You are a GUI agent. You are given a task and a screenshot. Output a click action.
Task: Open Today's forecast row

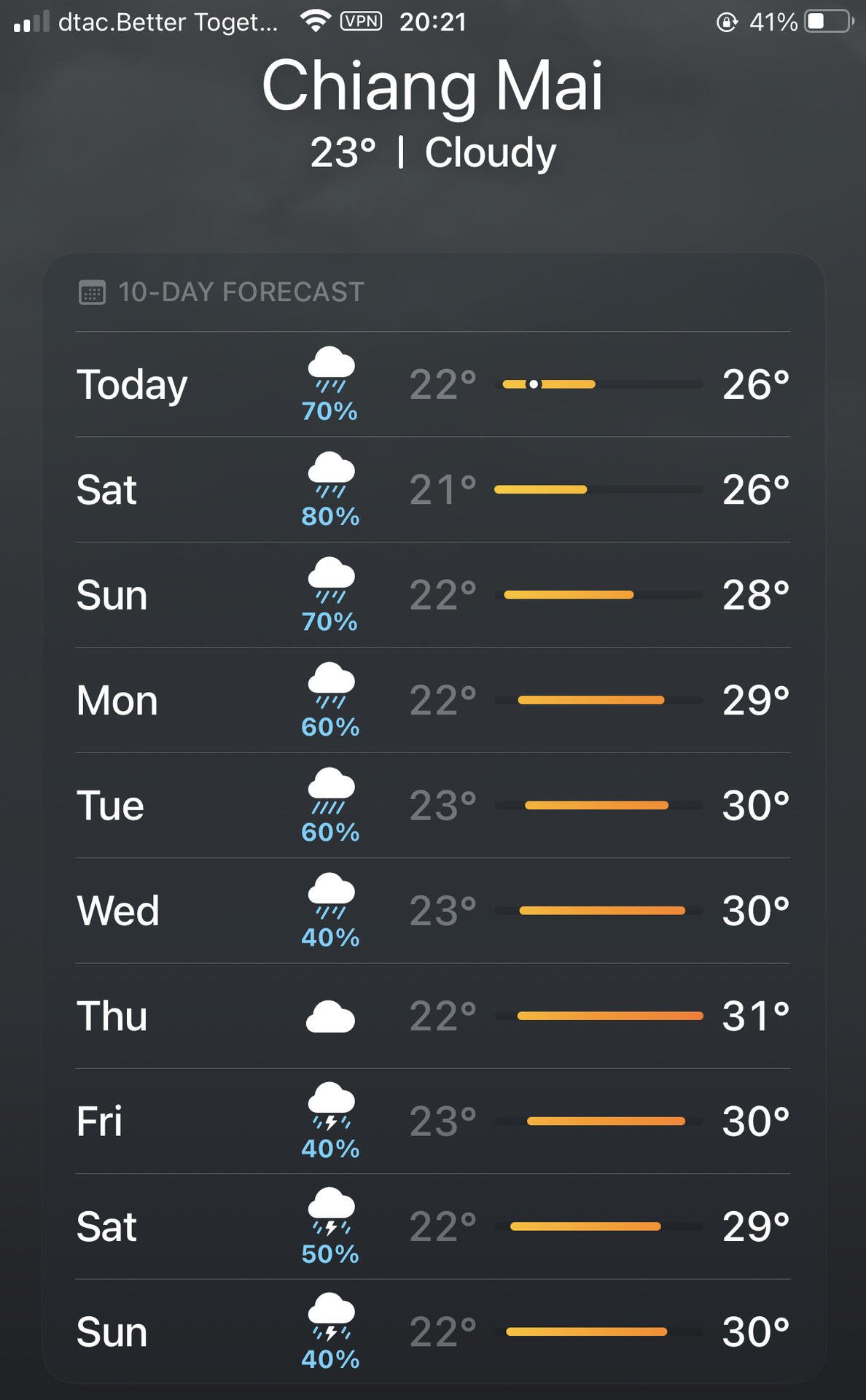coord(433,384)
